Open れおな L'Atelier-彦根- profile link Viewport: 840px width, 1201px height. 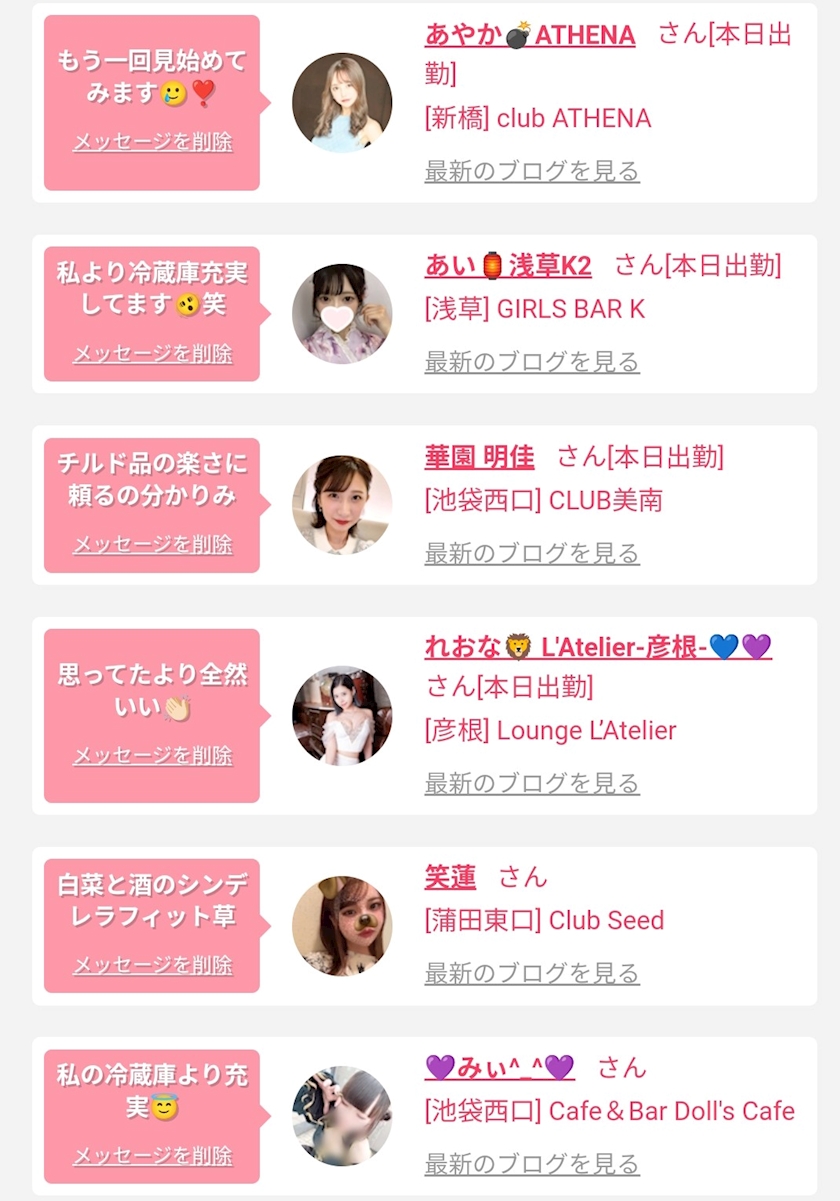point(598,647)
